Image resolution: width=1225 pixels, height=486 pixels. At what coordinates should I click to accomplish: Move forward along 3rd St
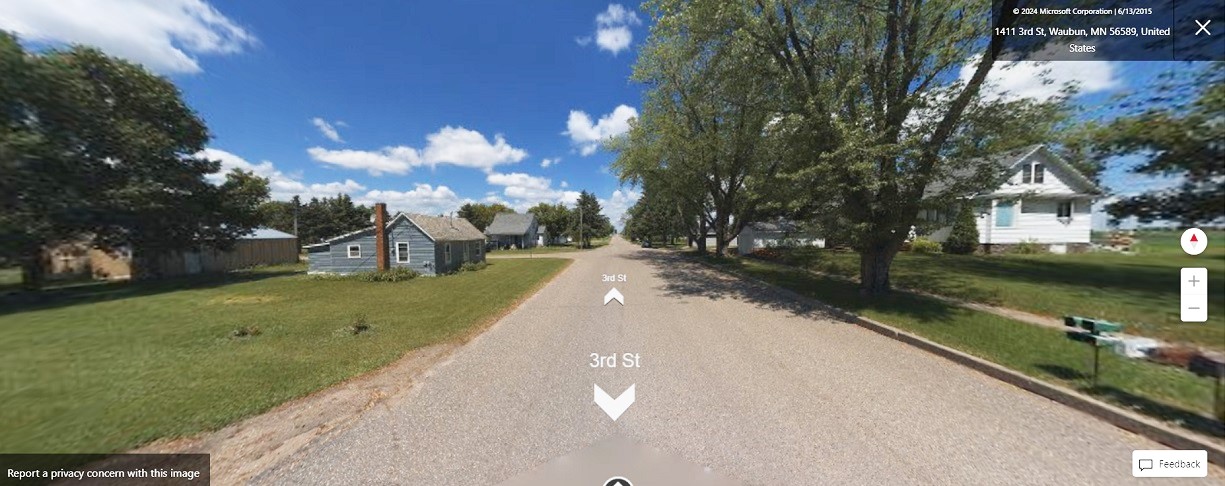(614, 295)
